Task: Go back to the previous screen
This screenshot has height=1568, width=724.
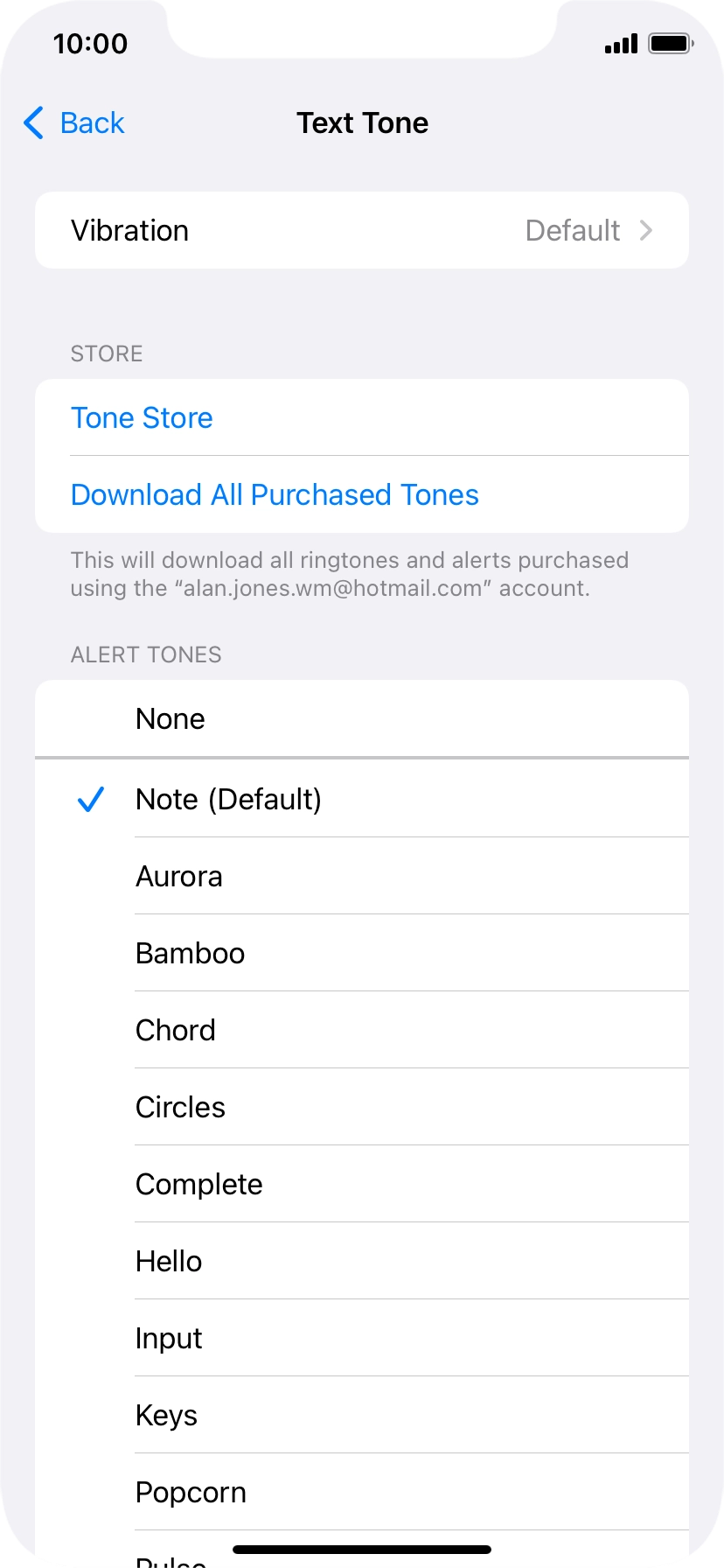Action: [x=74, y=123]
